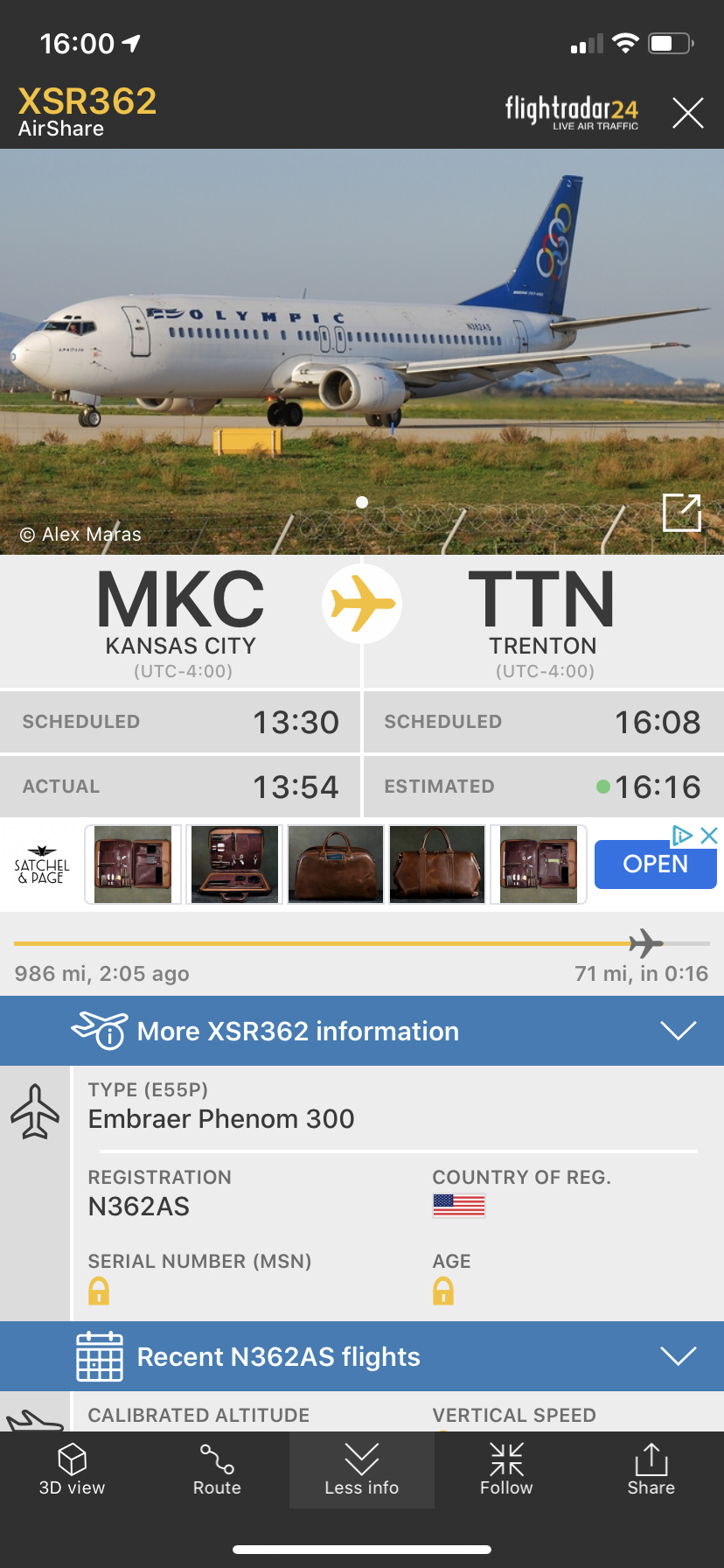Unlock the Serial Number (MSN) field
Image resolution: width=724 pixels, height=1568 pixels.
tap(99, 1291)
